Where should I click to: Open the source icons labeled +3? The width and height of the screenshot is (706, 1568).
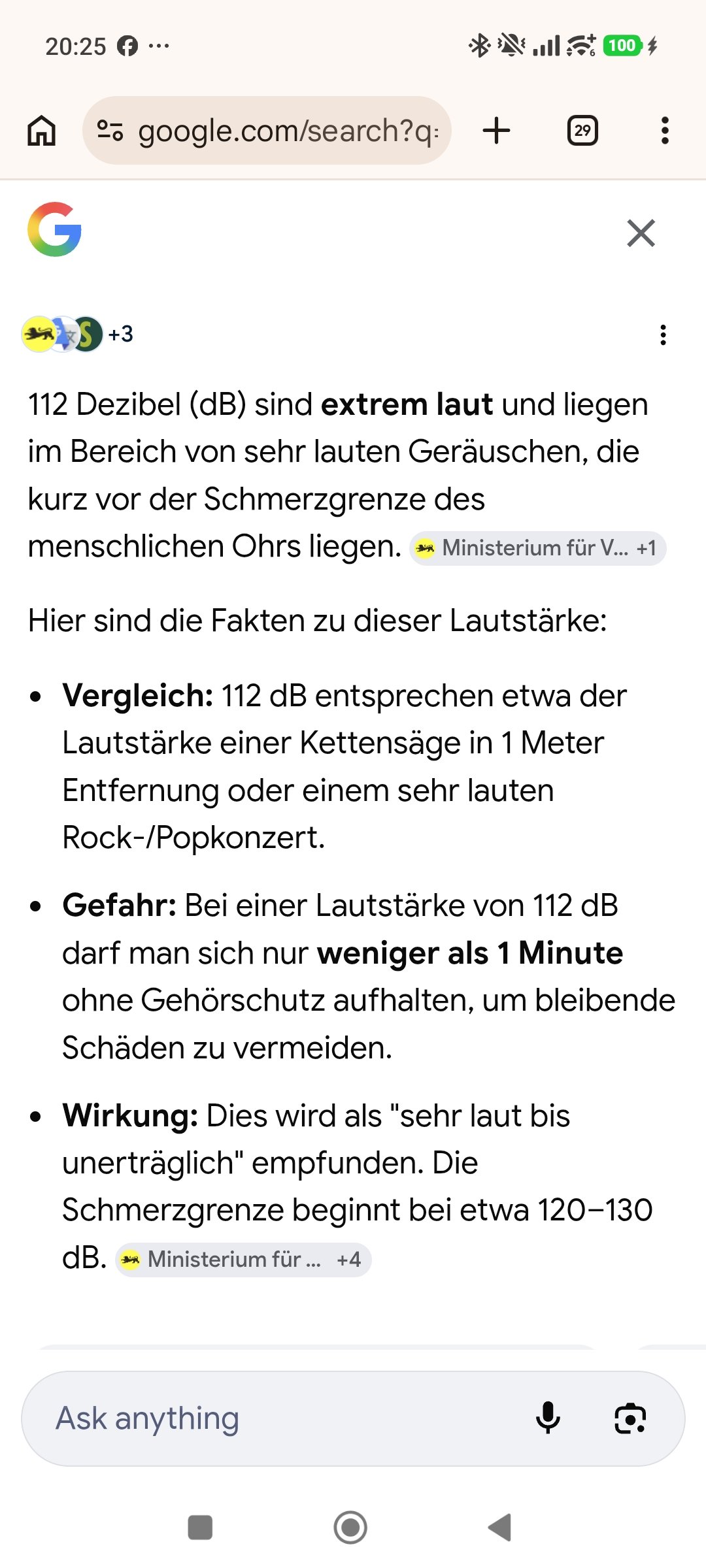78,335
